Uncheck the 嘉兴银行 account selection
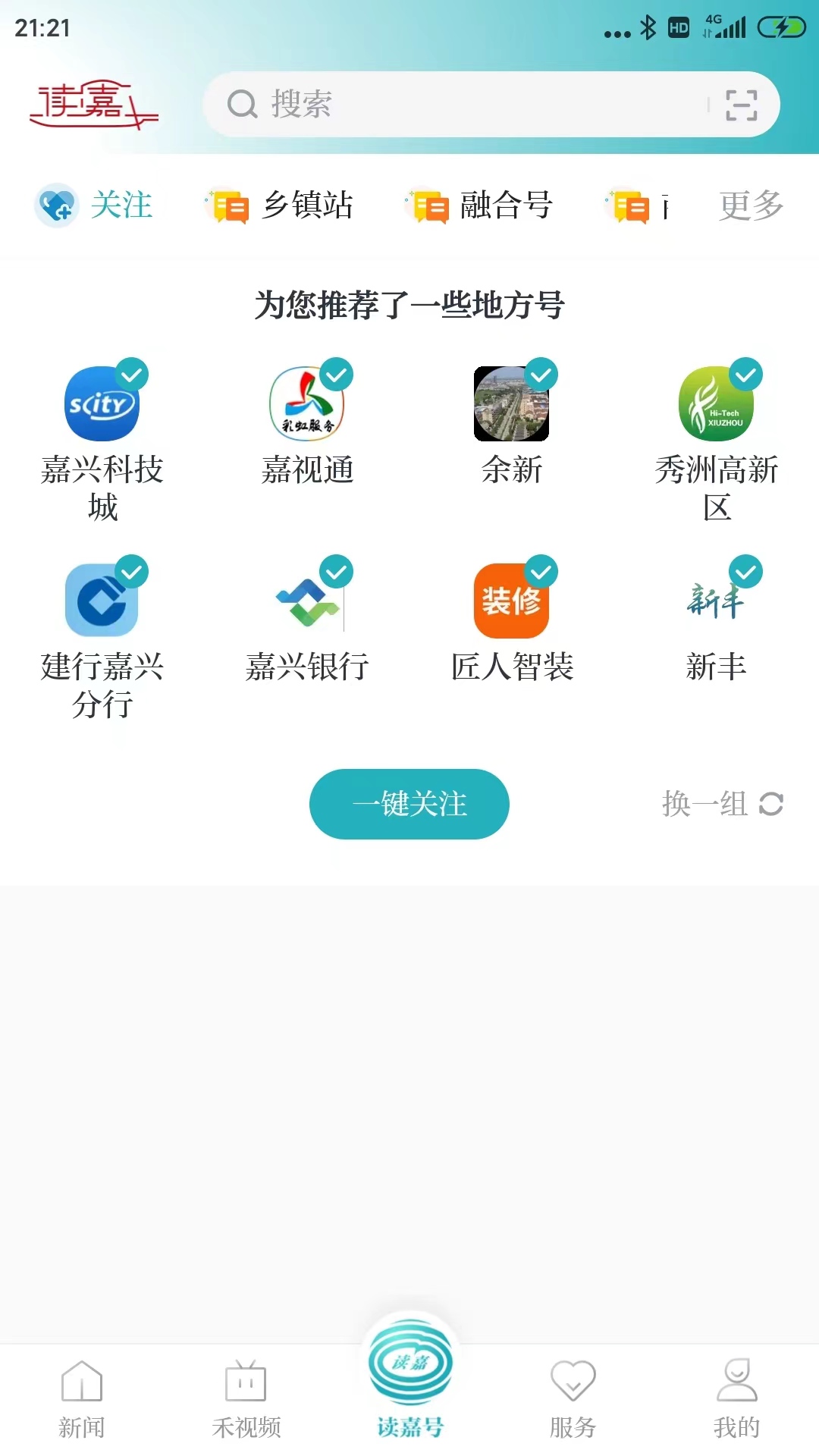 click(336, 570)
